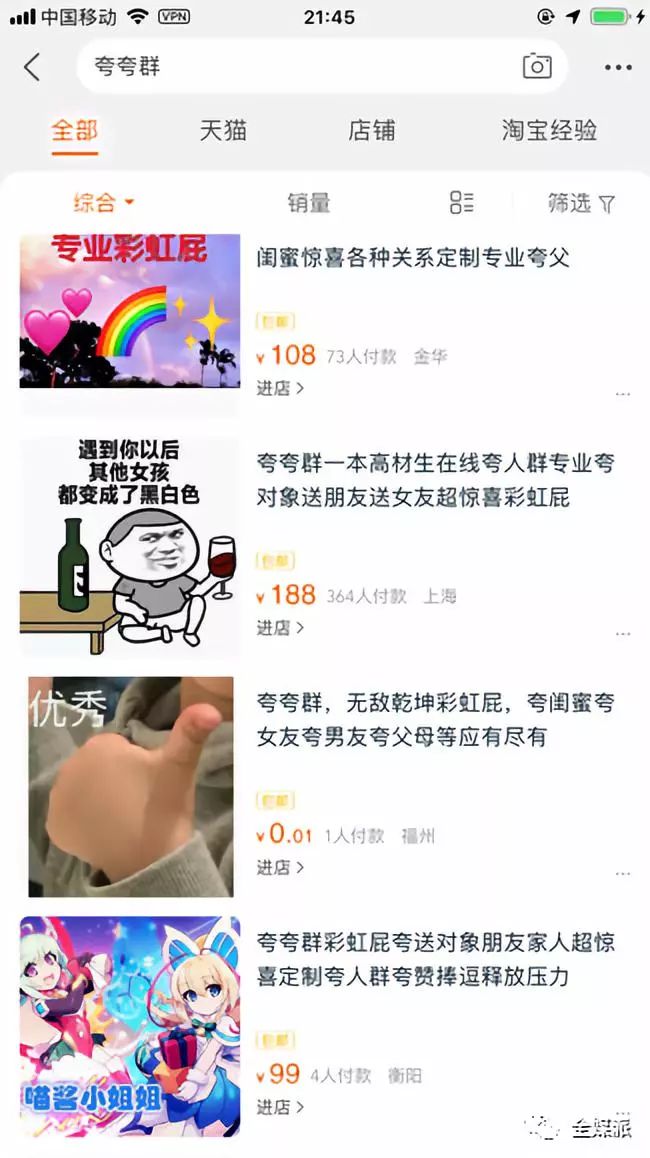
Task: Enter shop via 进店 under 0.01 item
Action: (x=280, y=867)
